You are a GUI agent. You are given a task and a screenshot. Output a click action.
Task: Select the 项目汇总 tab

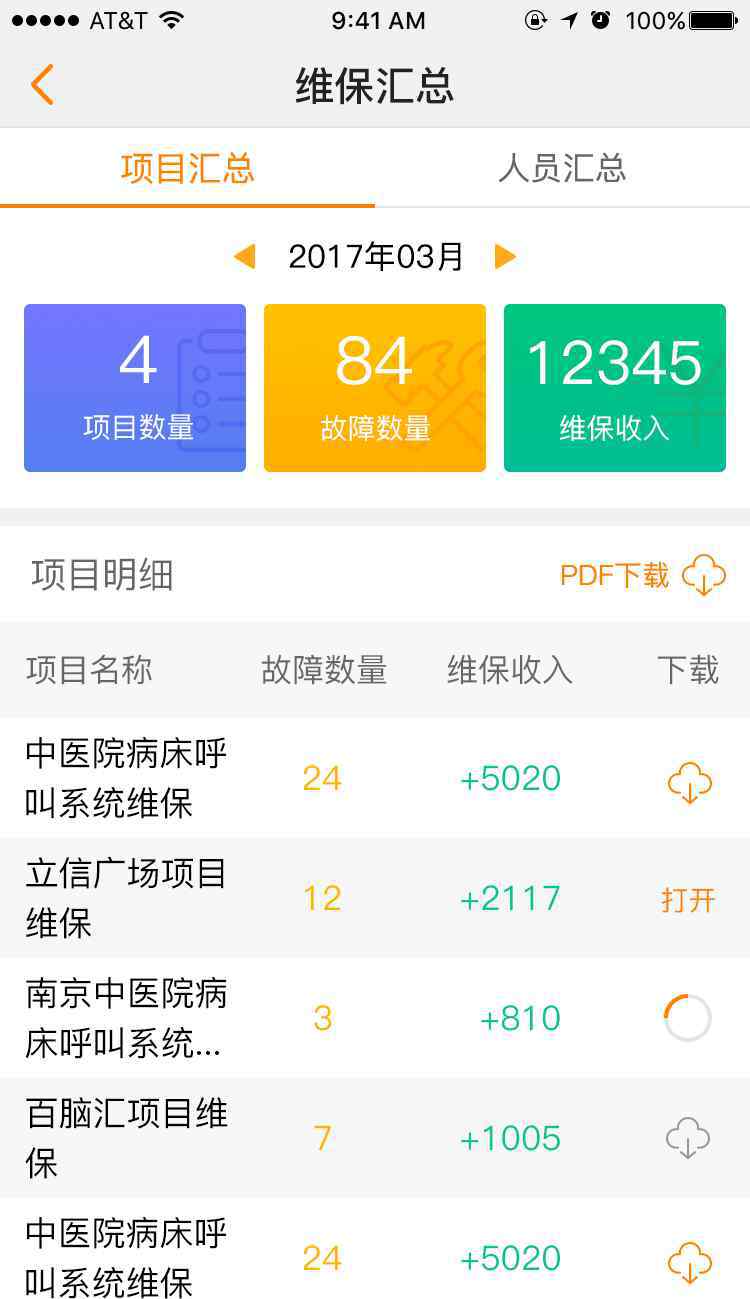(x=187, y=168)
